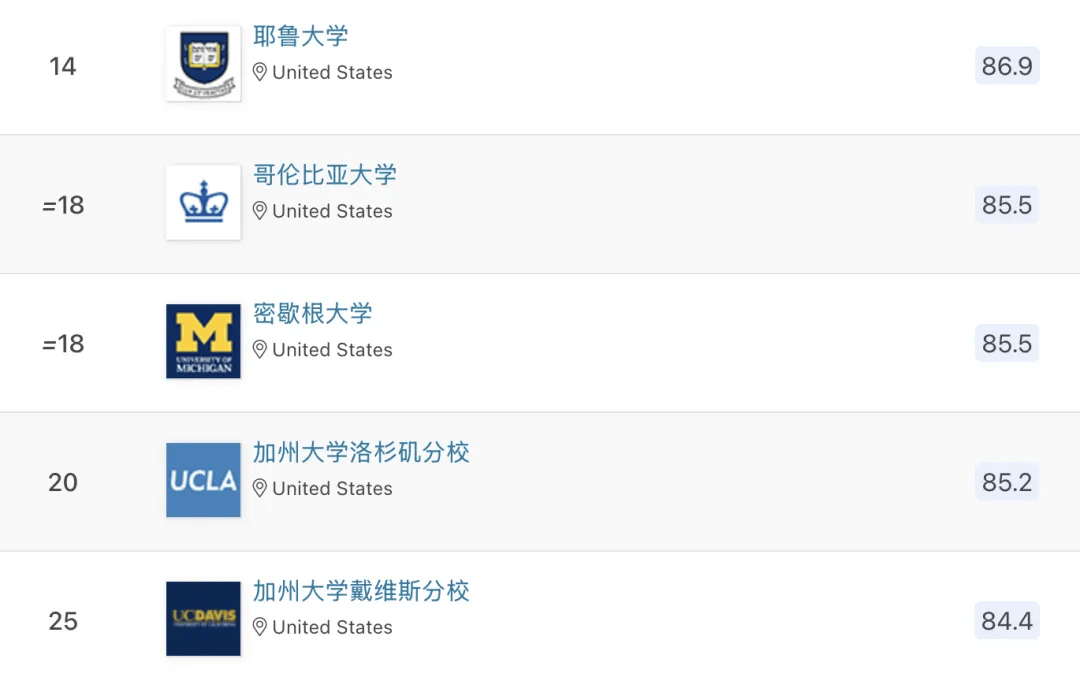The image size is (1080, 681).
Task: Open the 哥伦比亚大学 link
Action: click(x=324, y=175)
